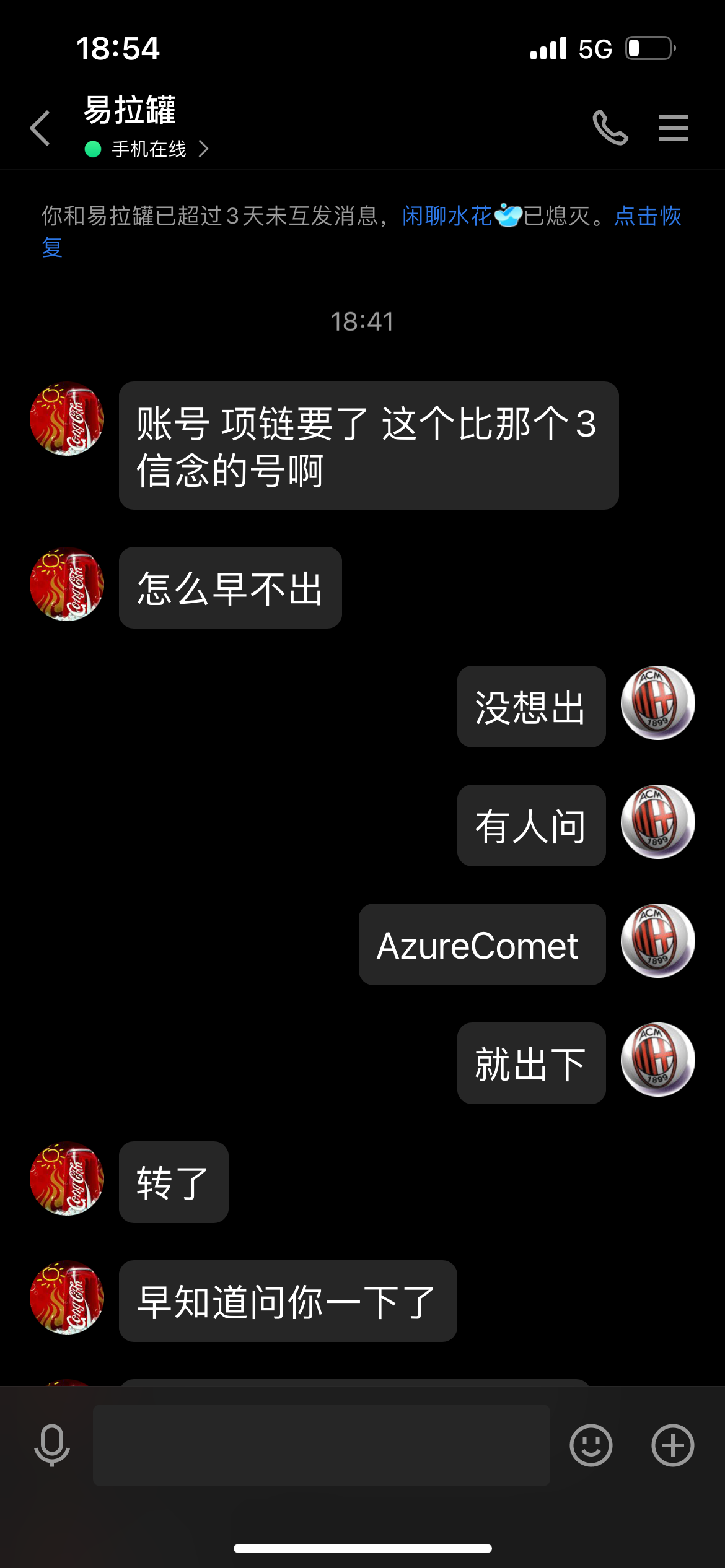Start a voice call with 易拉罐
The image size is (725, 1568).
610,128
